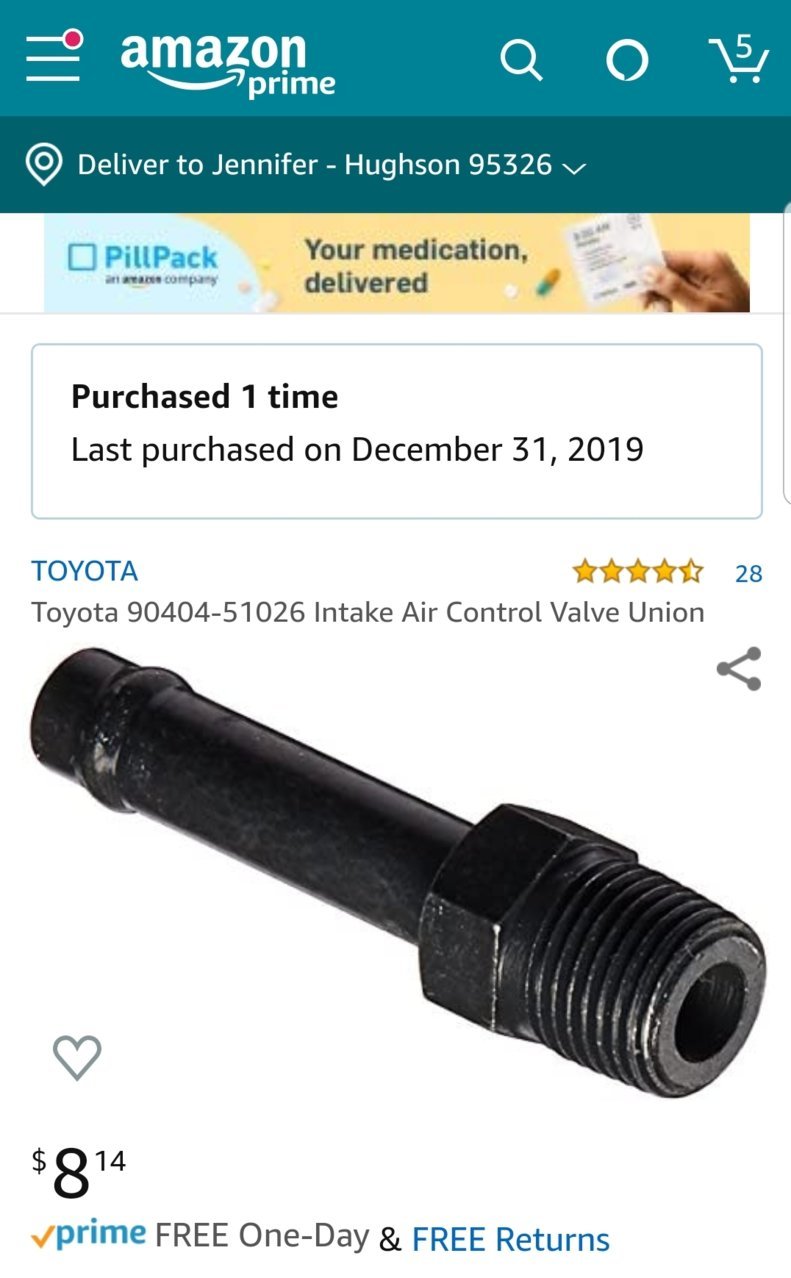Enlarge the valve union product image
791x1278 pixels.
pos(397,870)
